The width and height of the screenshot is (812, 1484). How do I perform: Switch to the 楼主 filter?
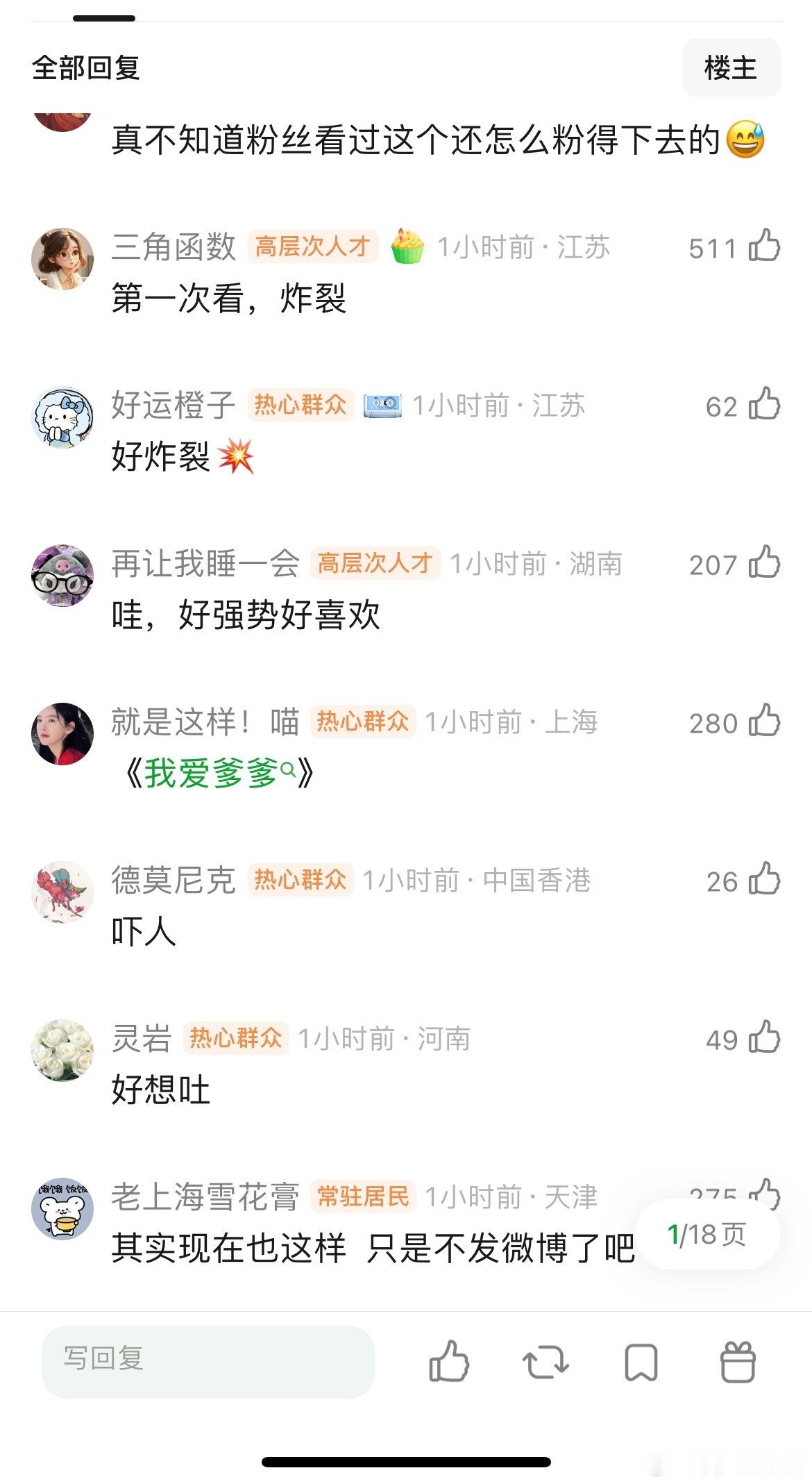(x=729, y=67)
